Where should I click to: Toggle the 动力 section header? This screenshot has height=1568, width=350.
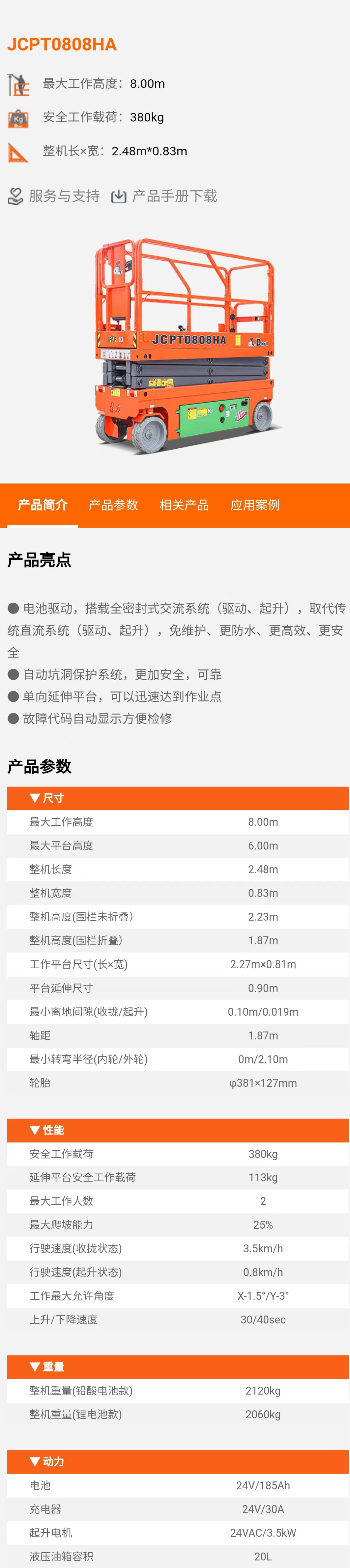click(x=47, y=1461)
